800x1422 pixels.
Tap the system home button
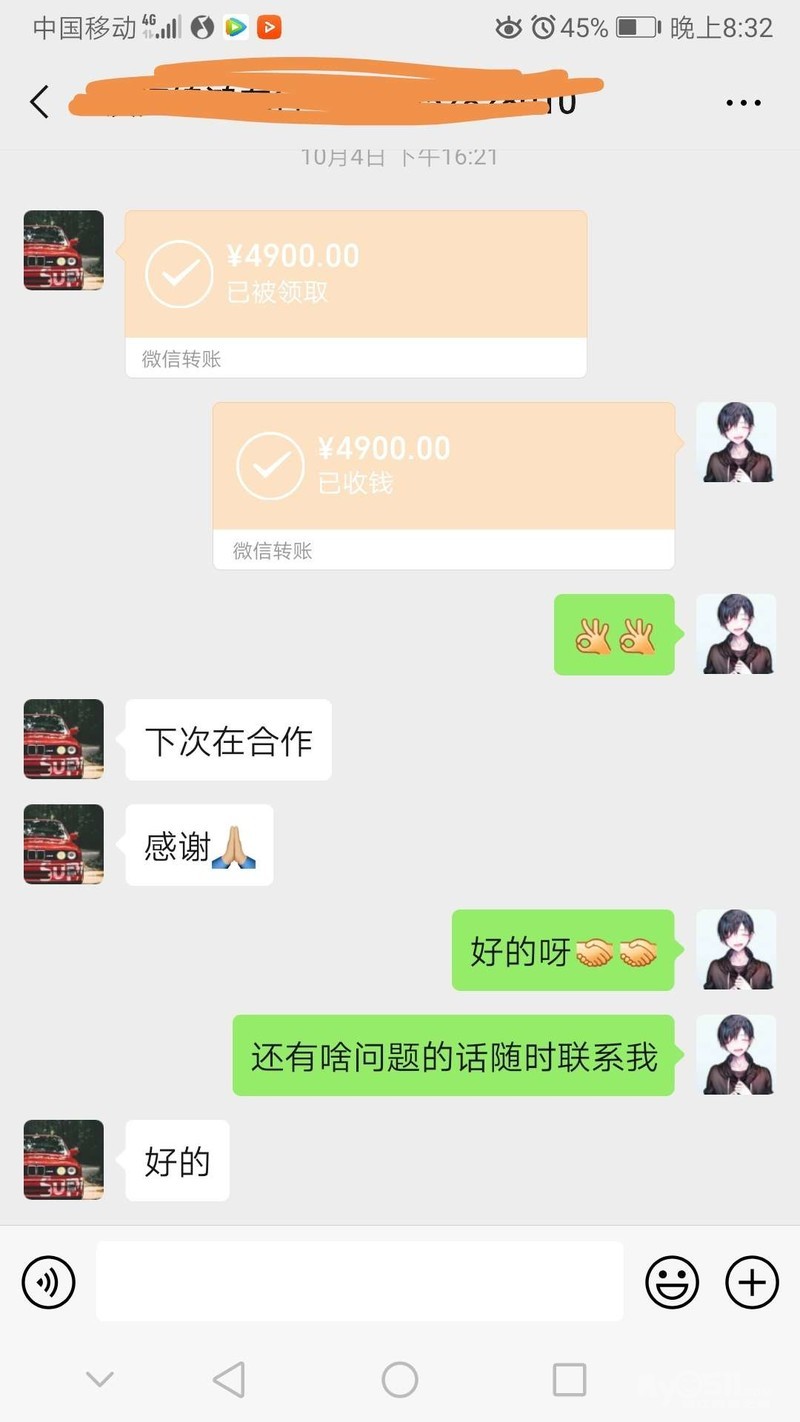pos(399,1380)
